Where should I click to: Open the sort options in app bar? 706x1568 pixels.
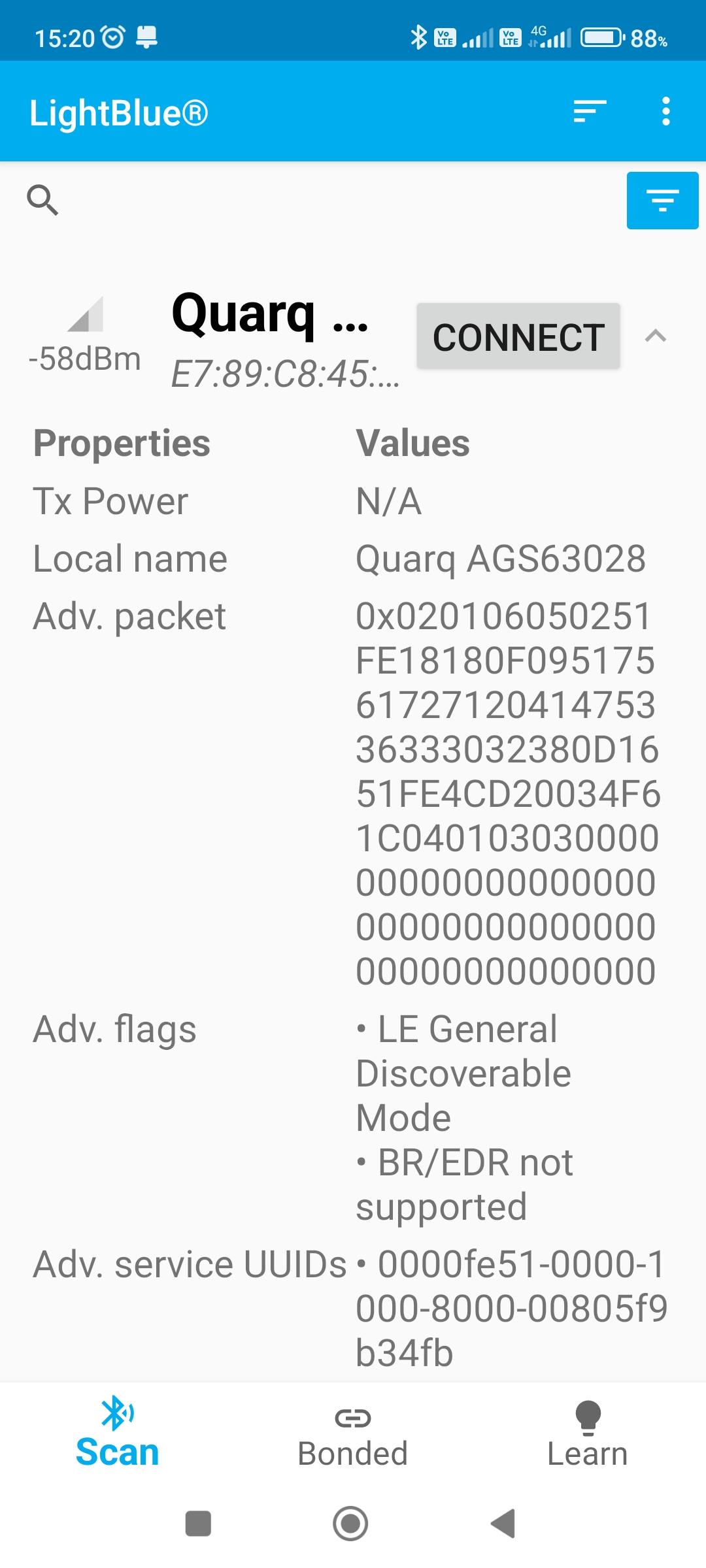tap(590, 112)
